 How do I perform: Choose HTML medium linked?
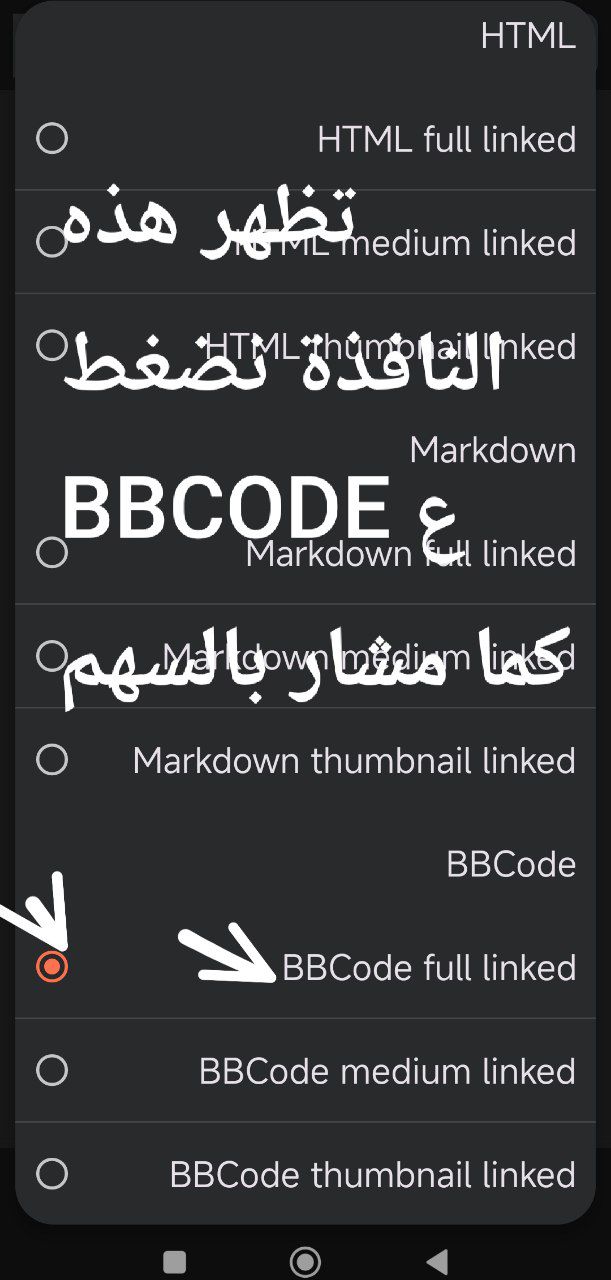[x=52, y=242]
